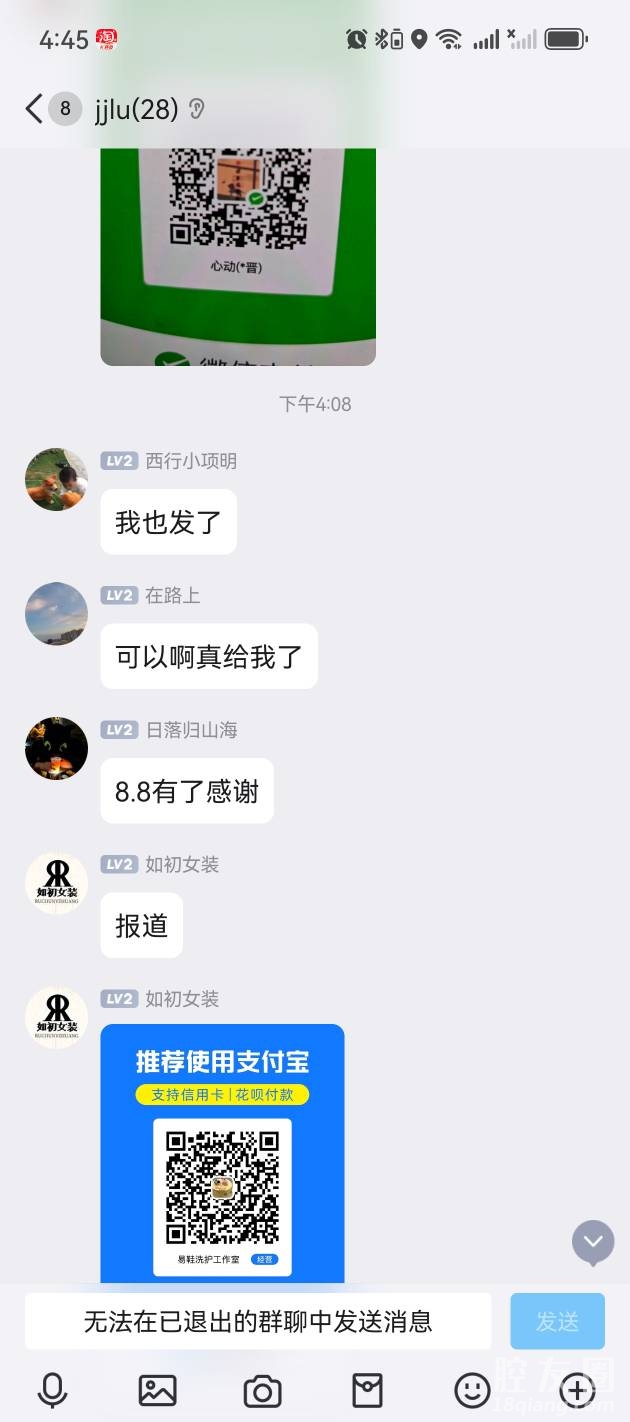
Task: Jump to the latest messages
Action: click(593, 1242)
